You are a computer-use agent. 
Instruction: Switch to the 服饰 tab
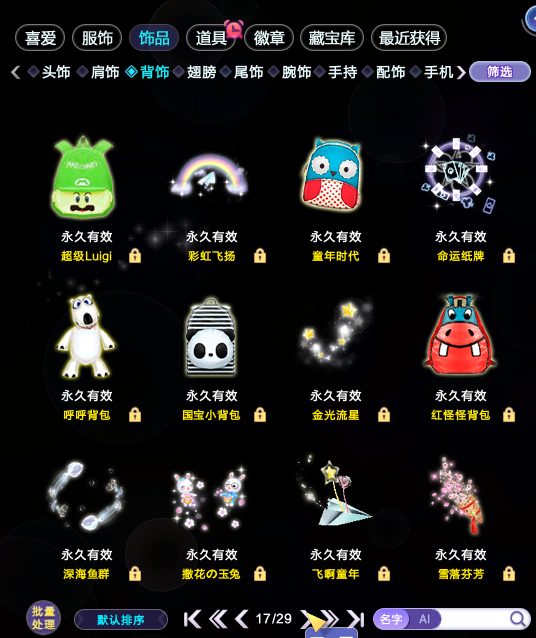coord(97,38)
